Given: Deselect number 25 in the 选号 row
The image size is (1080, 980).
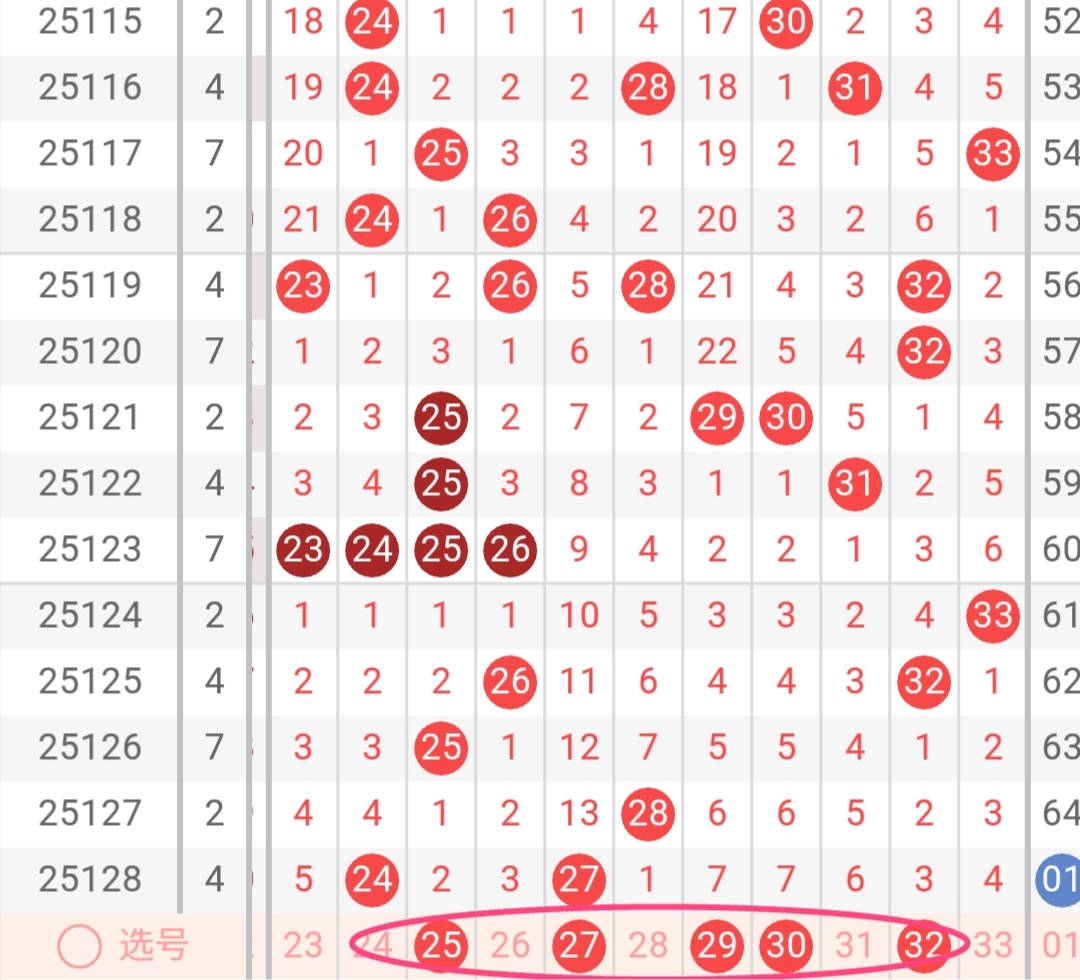Looking at the screenshot, I should pyautogui.click(x=441, y=945).
